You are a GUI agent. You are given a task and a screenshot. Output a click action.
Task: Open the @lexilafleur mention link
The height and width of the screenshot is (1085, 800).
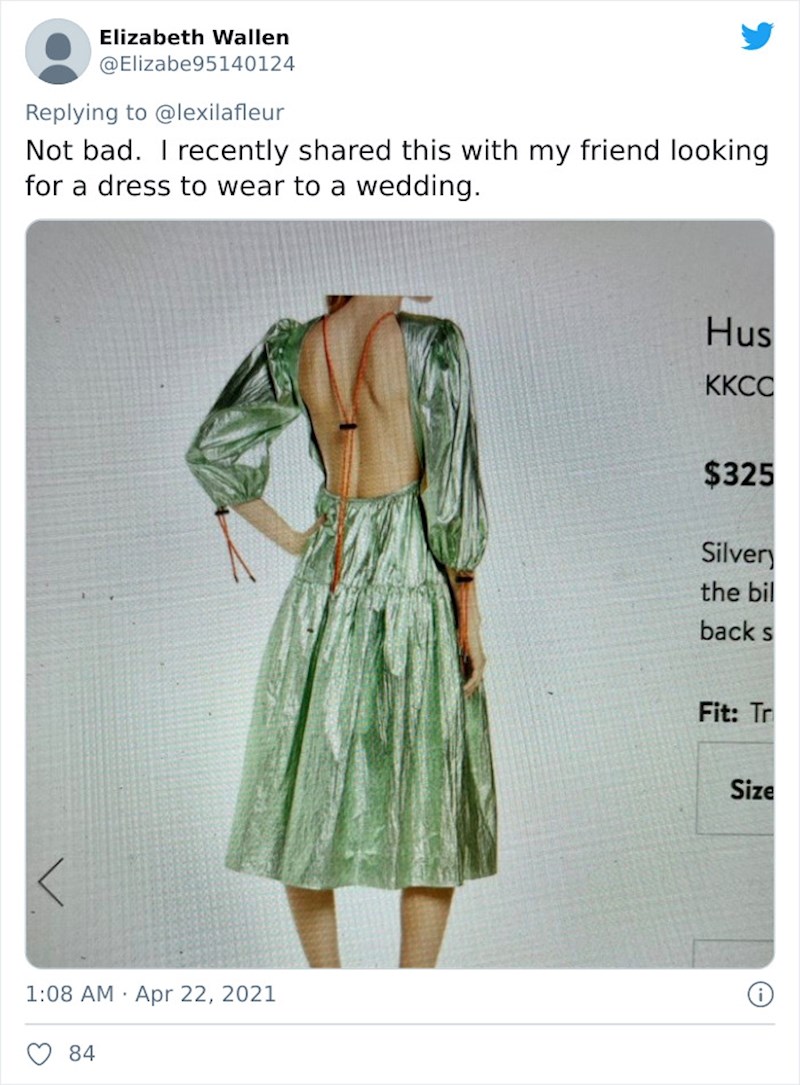click(x=219, y=112)
